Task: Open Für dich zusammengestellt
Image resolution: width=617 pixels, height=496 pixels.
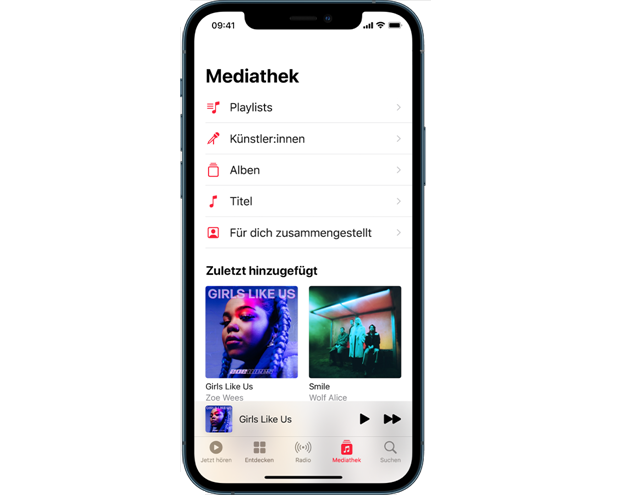Action: tap(300, 233)
